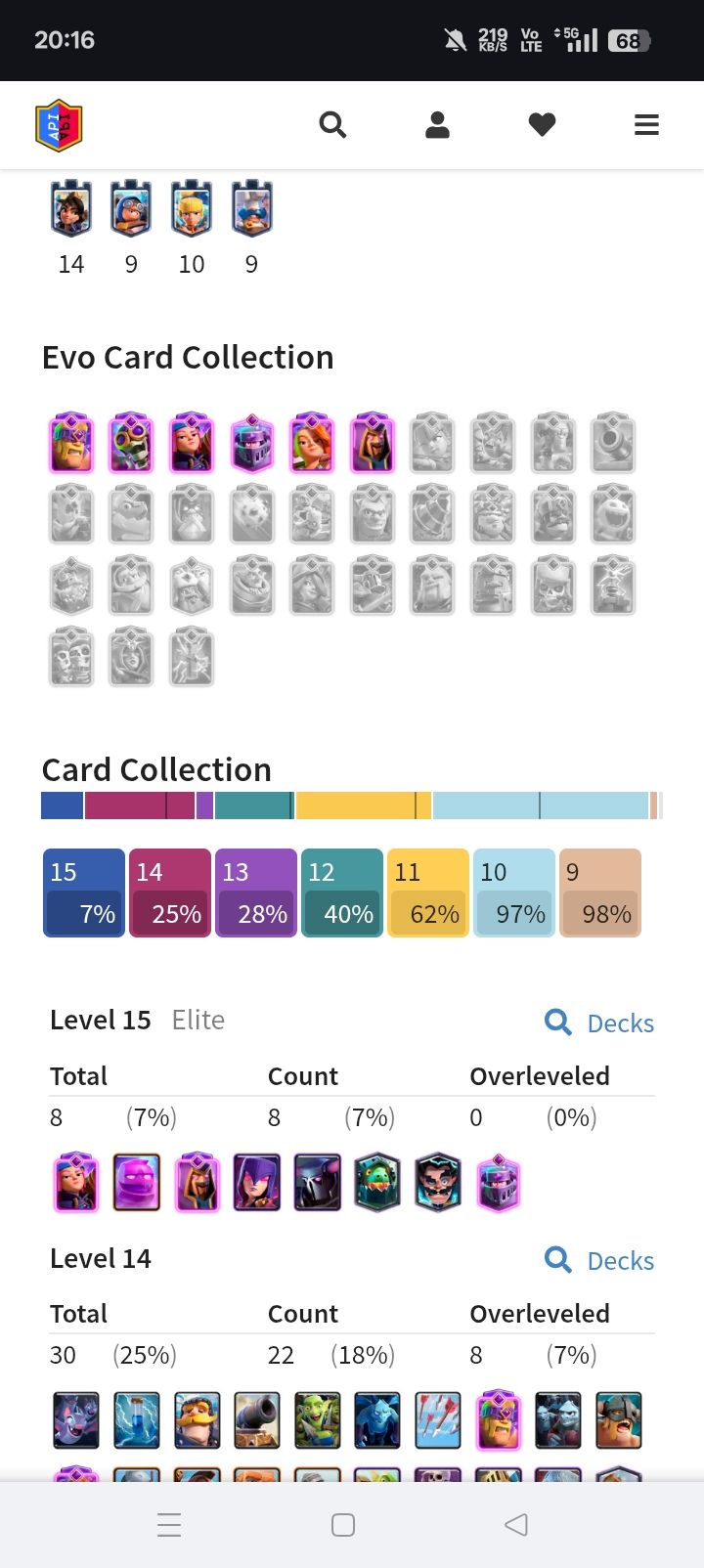
Task: Open the Cannon card in Level 14
Action: [x=257, y=1420]
